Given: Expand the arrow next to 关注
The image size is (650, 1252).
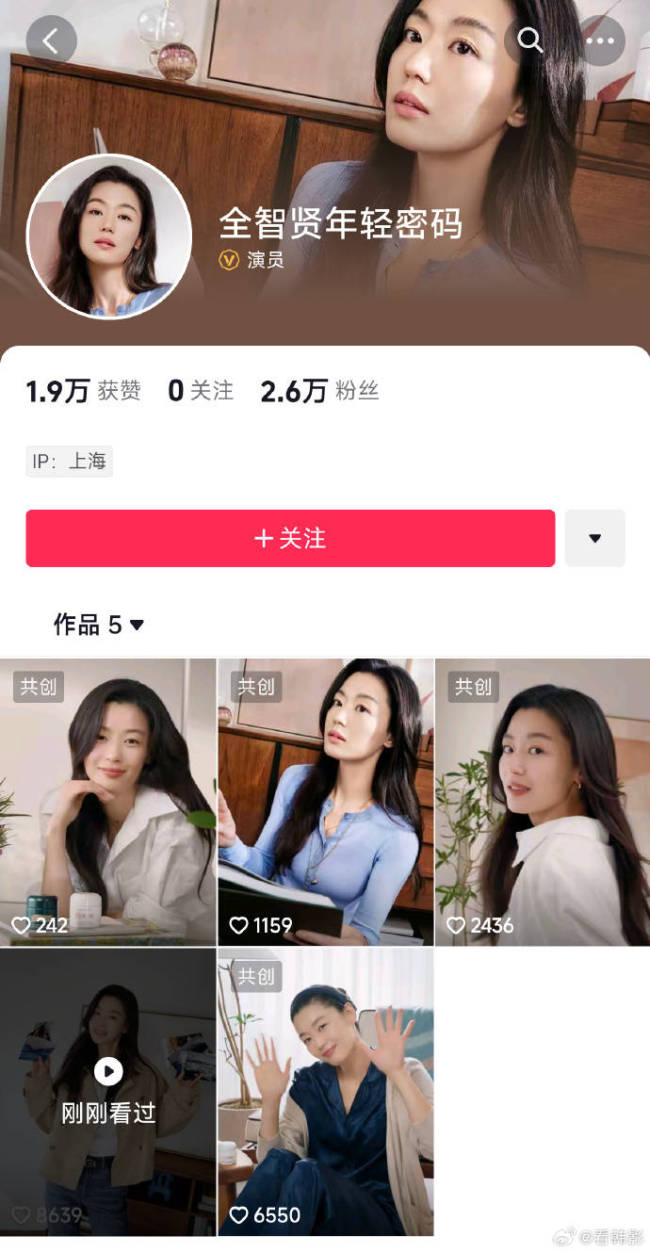Looking at the screenshot, I should click(595, 538).
